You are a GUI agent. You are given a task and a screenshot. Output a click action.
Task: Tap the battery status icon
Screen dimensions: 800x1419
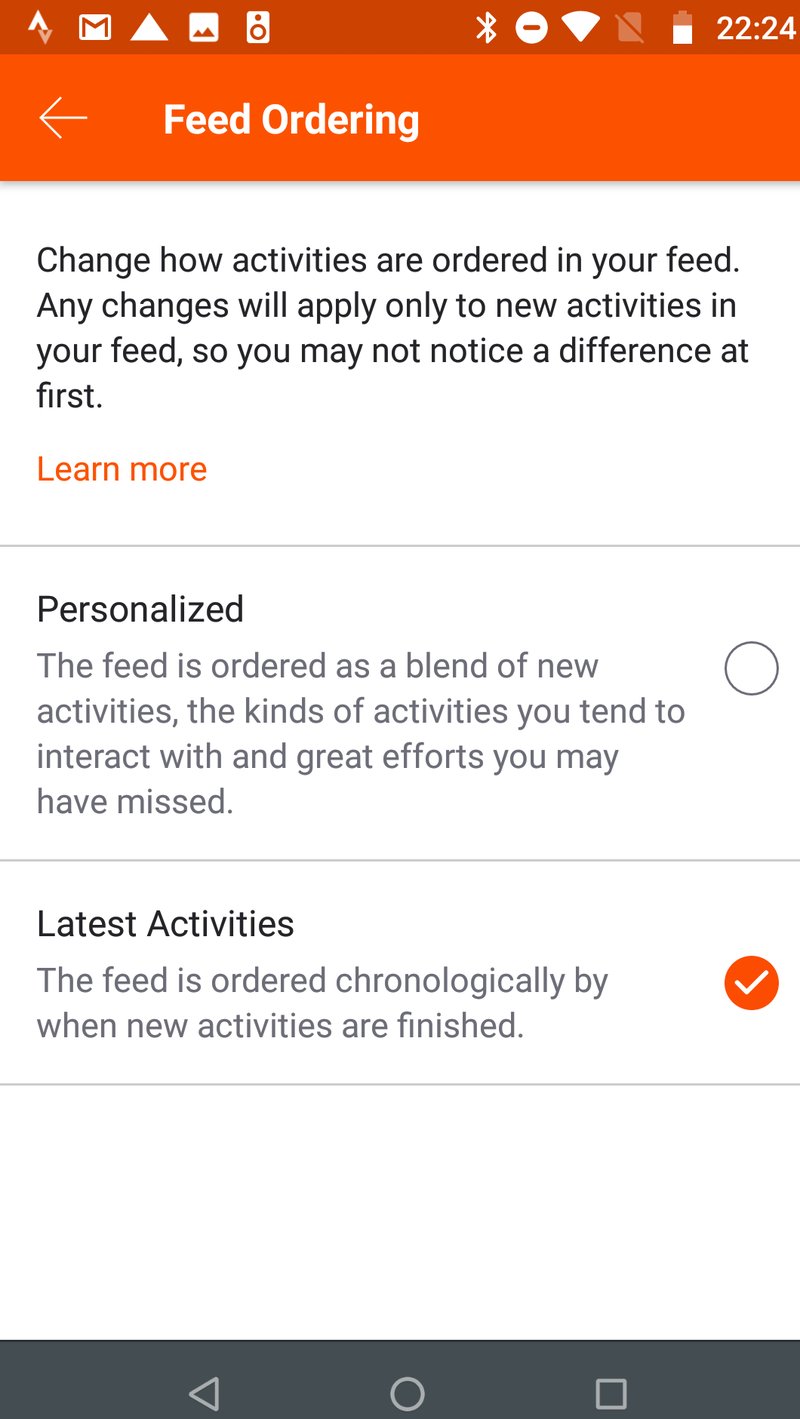684,27
